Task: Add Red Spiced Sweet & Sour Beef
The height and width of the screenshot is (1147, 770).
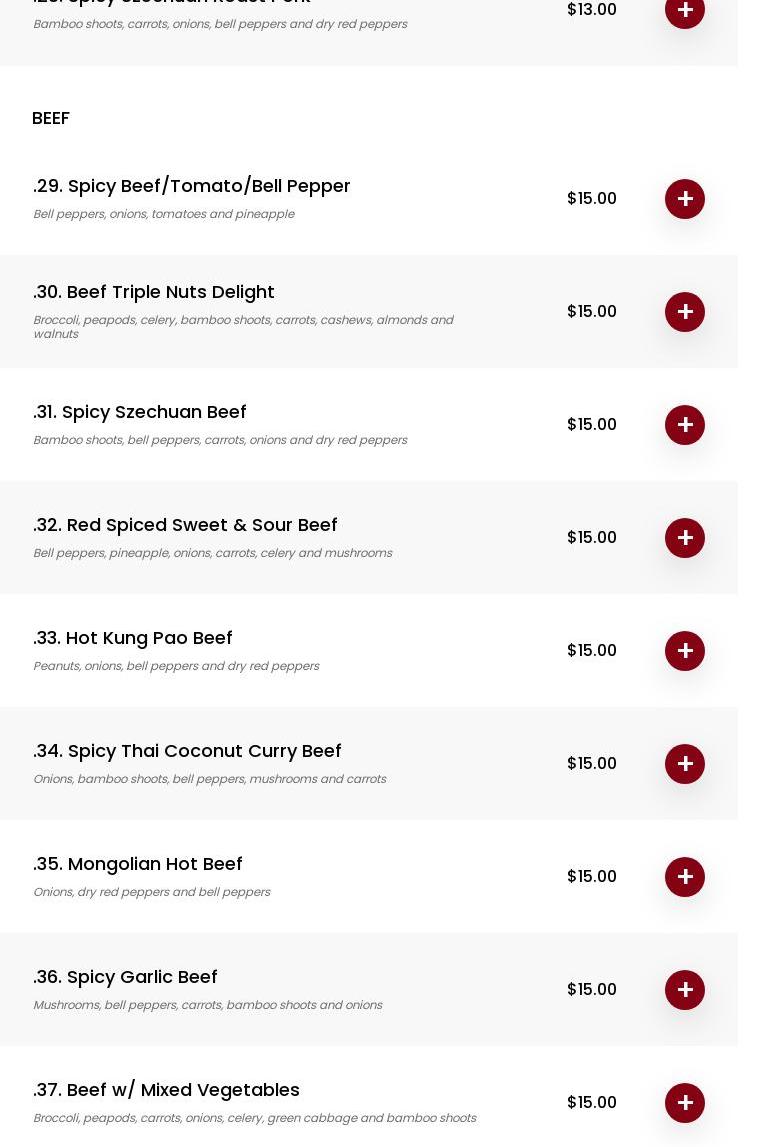Action: [685, 538]
